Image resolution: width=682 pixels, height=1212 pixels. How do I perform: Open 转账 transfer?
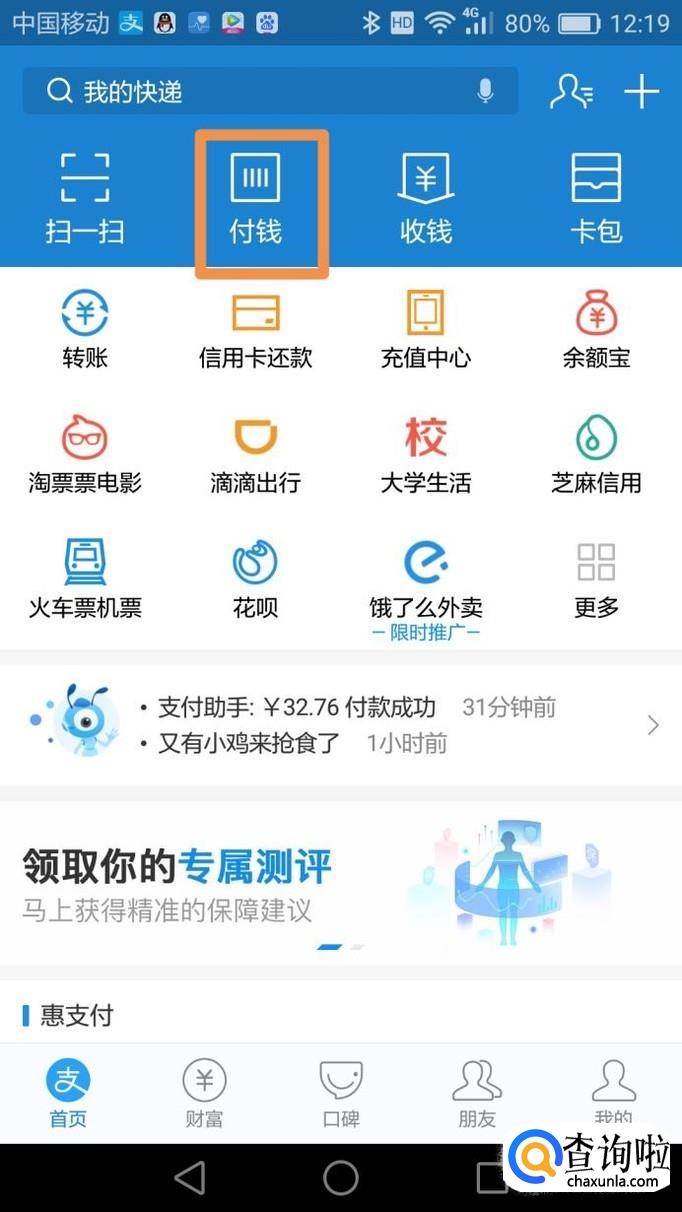point(85,329)
